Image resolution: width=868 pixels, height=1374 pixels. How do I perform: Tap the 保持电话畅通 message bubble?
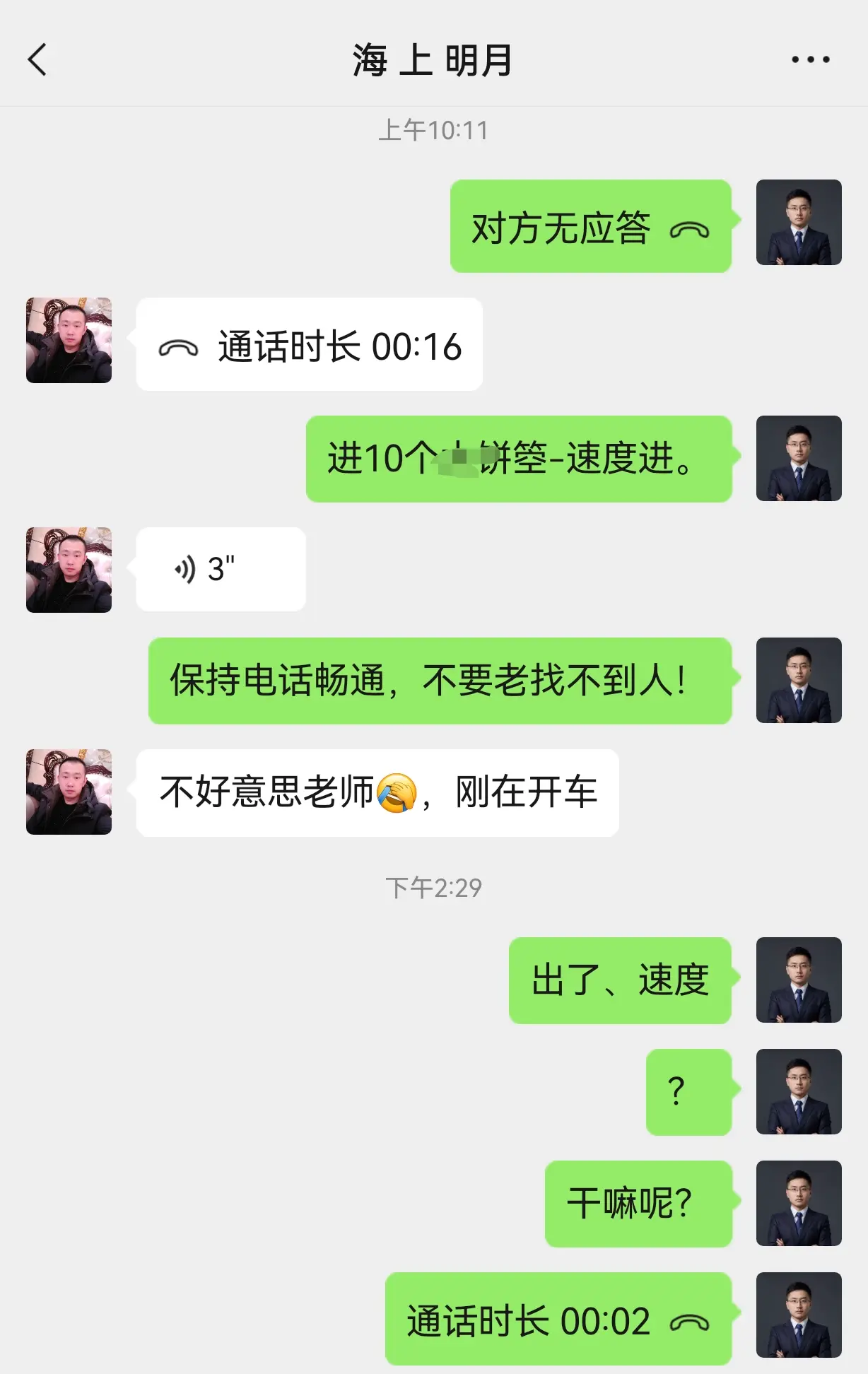coord(438,681)
